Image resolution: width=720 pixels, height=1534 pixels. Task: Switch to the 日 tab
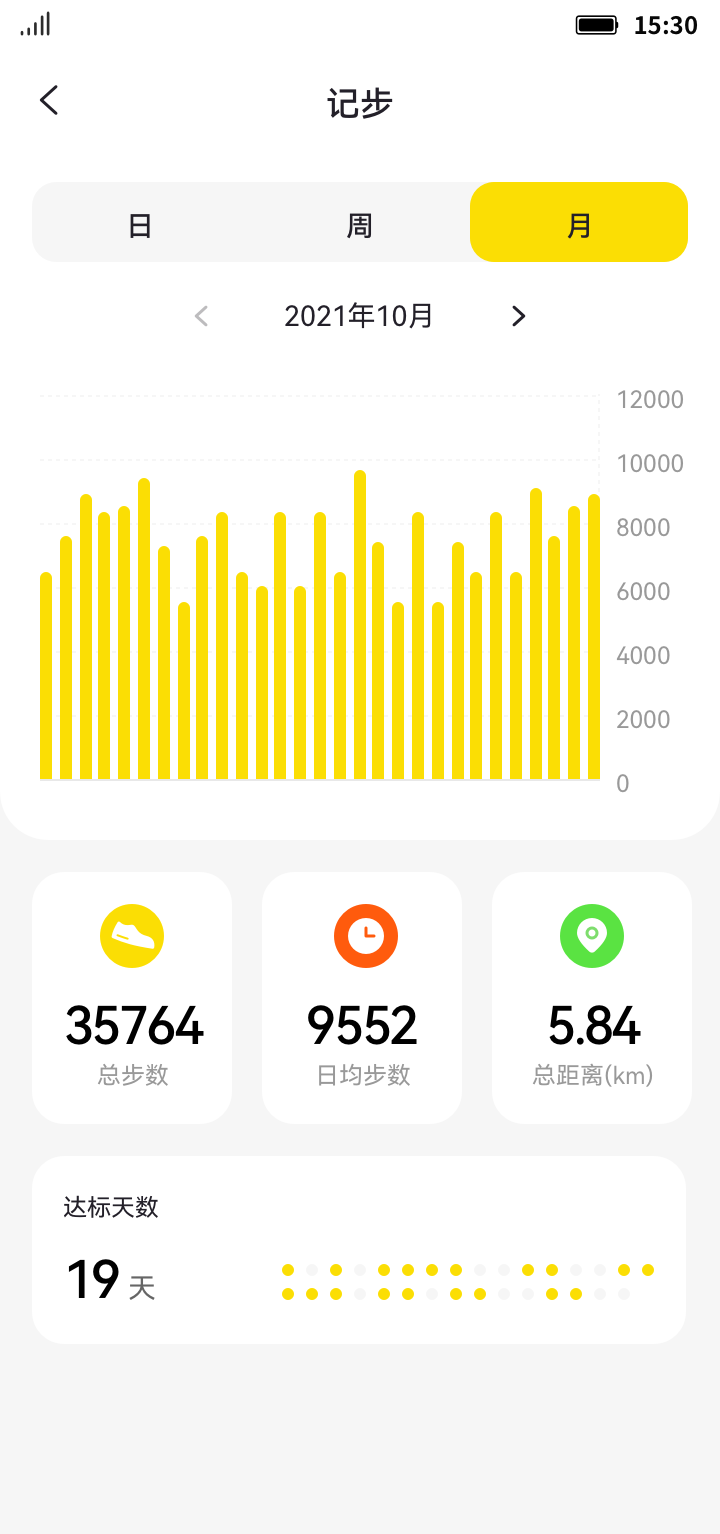pyautogui.click(x=140, y=223)
